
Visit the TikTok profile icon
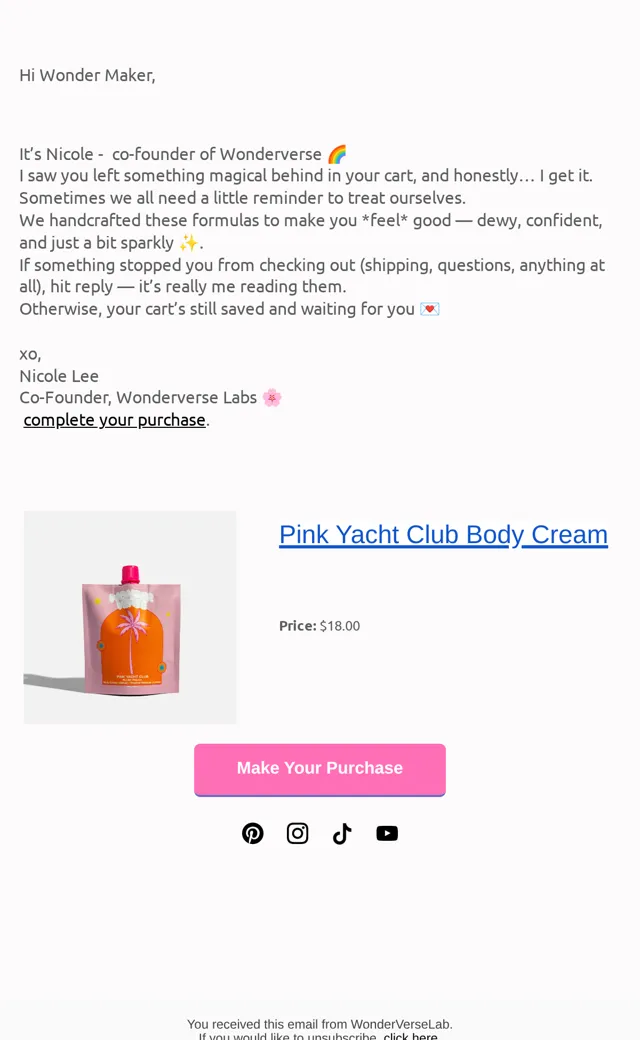pos(342,833)
